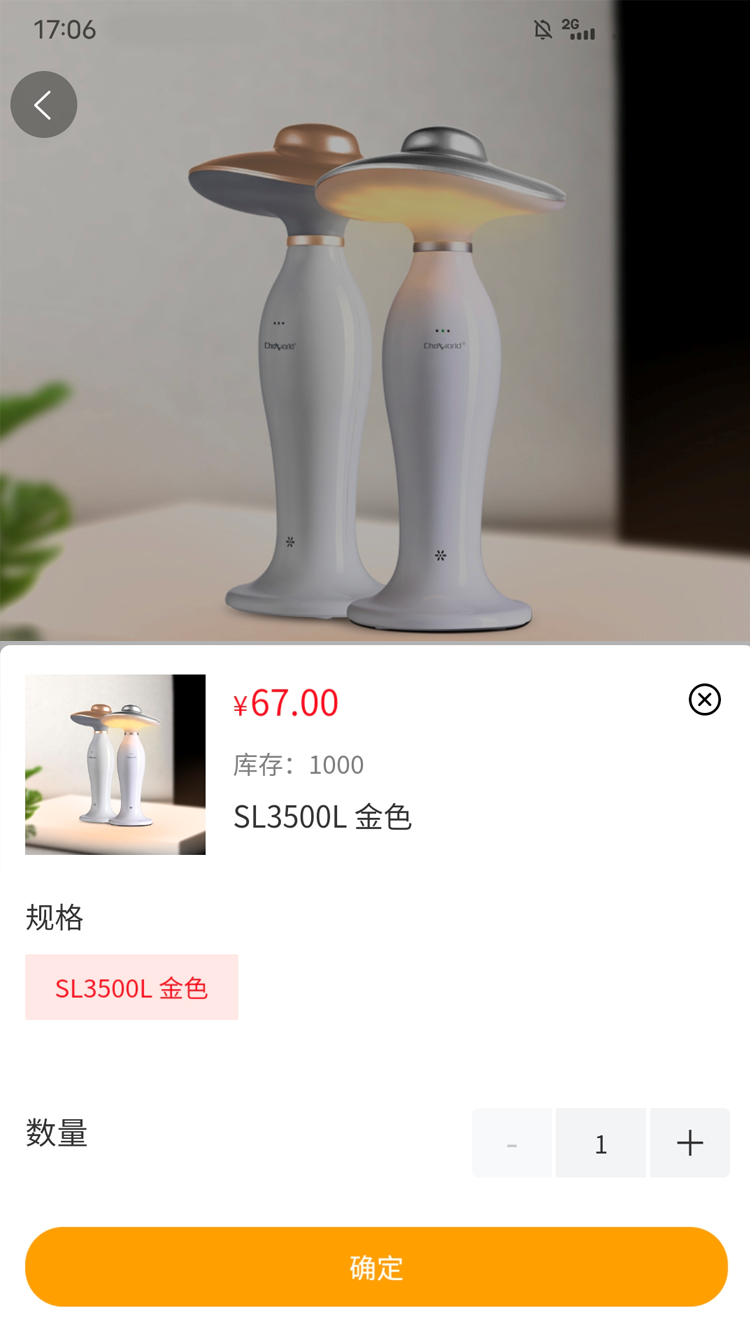Tap the quantity field showing 1
750x1334 pixels.
tap(600, 1143)
